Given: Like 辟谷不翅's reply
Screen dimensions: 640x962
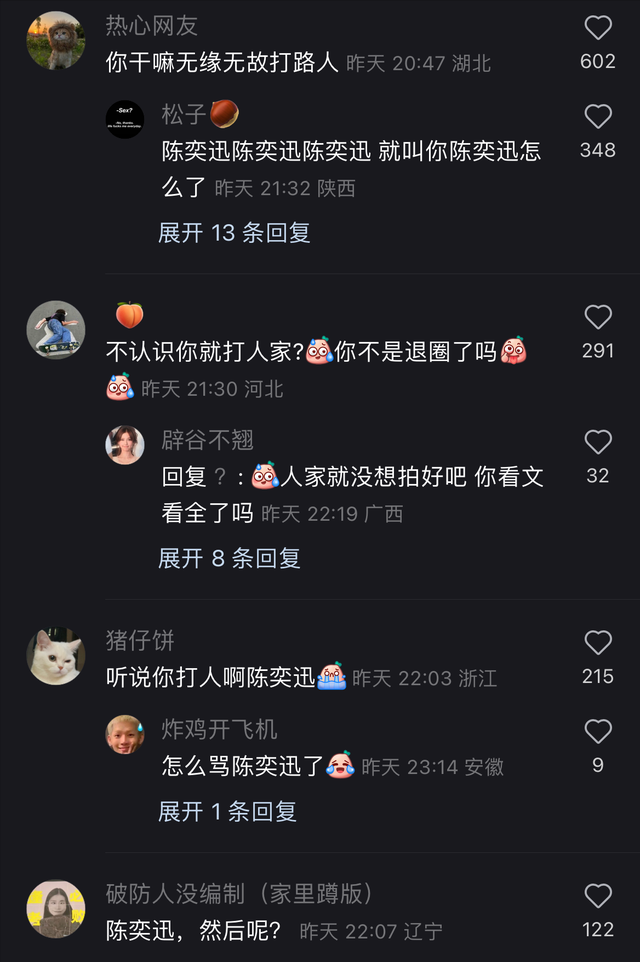Looking at the screenshot, I should point(597,443).
